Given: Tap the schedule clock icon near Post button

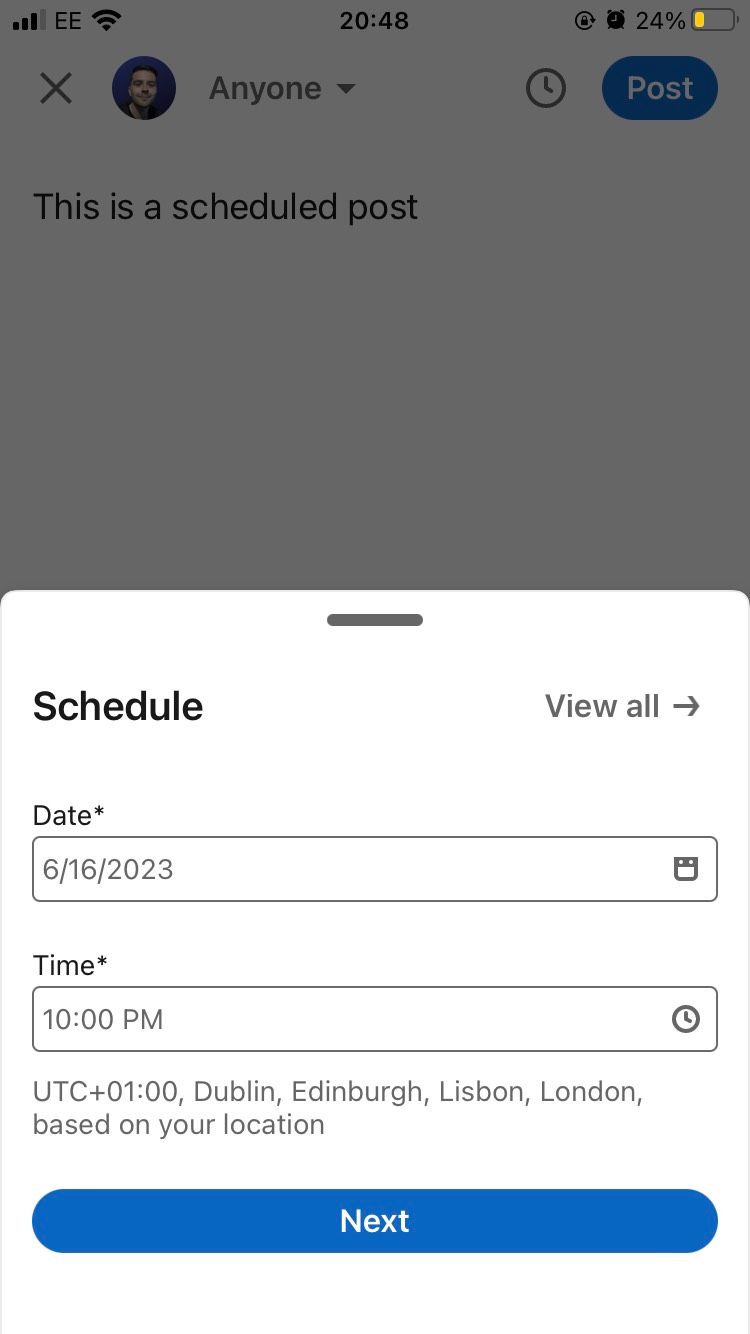Looking at the screenshot, I should tap(545, 88).
